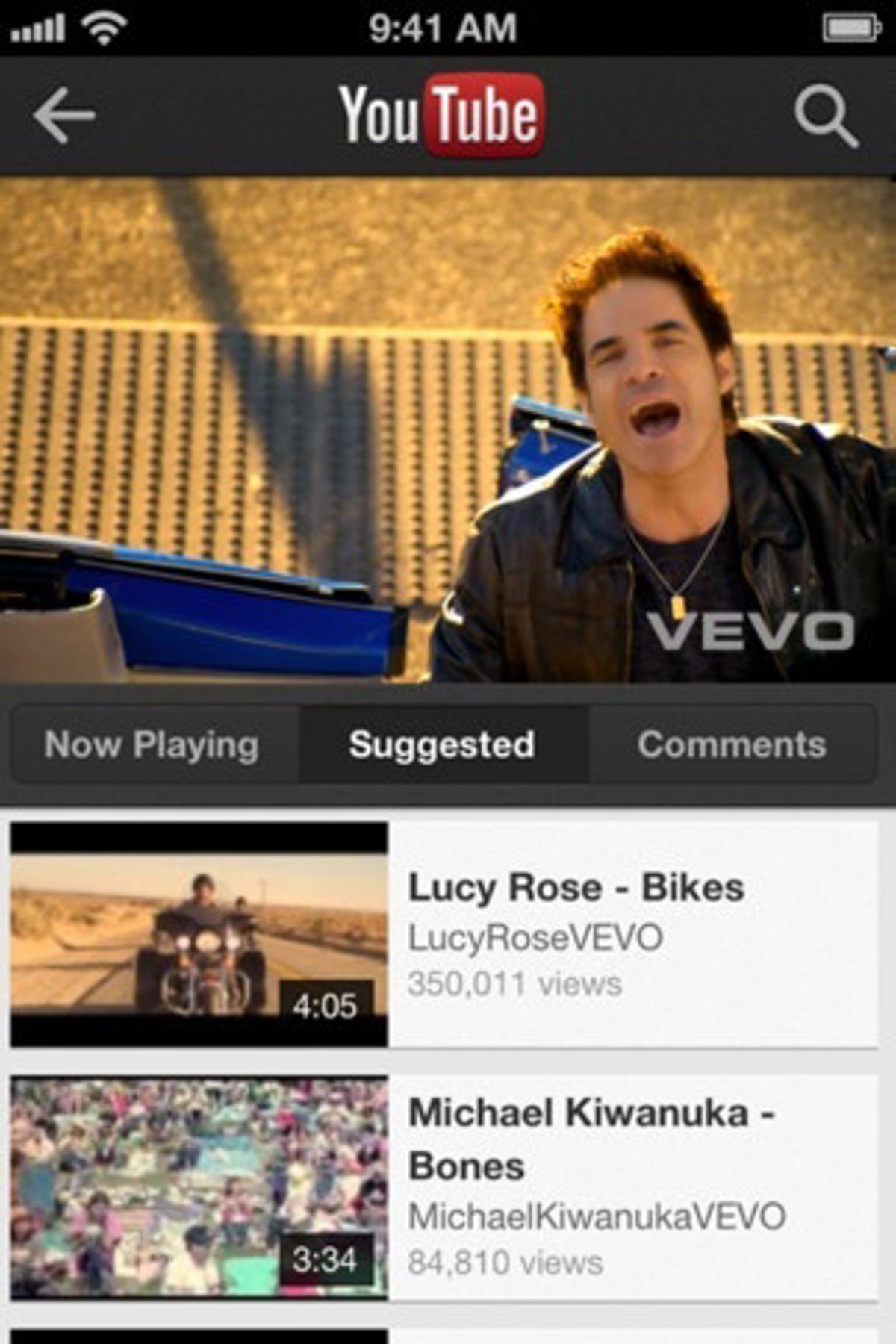896x1344 pixels.
Task: Open the search magnifier icon
Action: click(825, 116)
